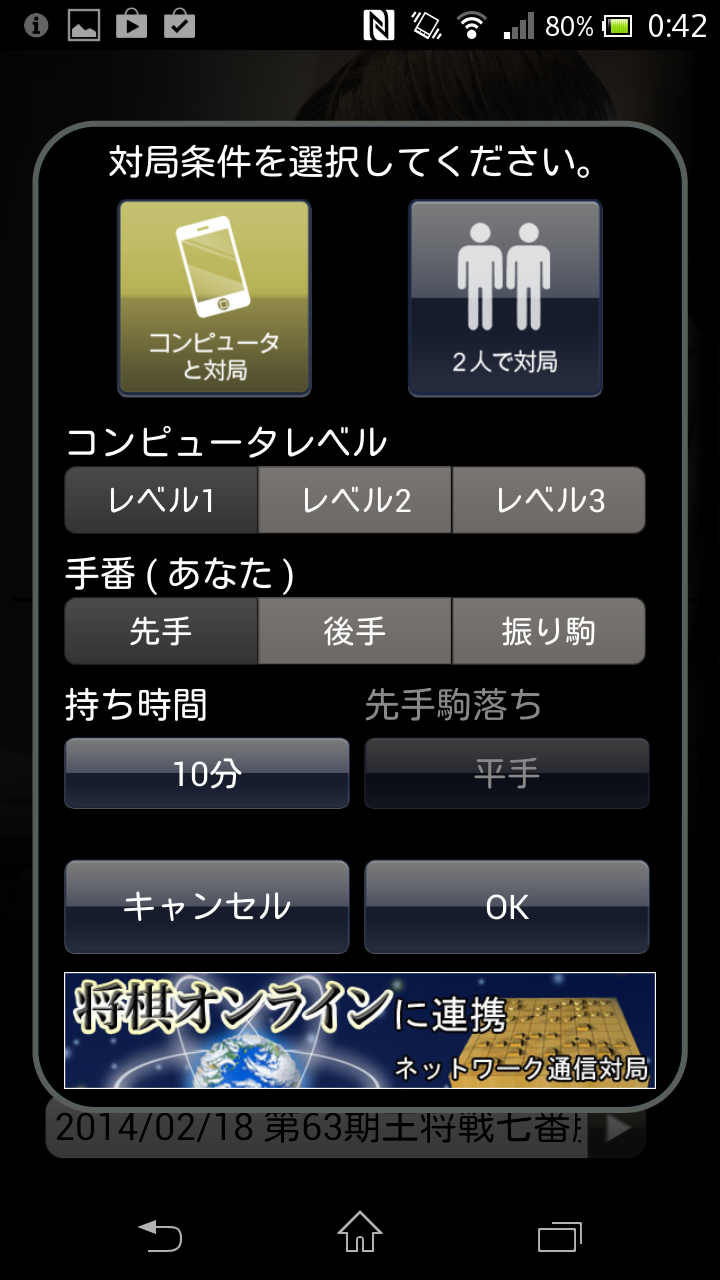Select コンピュータと対局 phone icon

tap(213, 297)
